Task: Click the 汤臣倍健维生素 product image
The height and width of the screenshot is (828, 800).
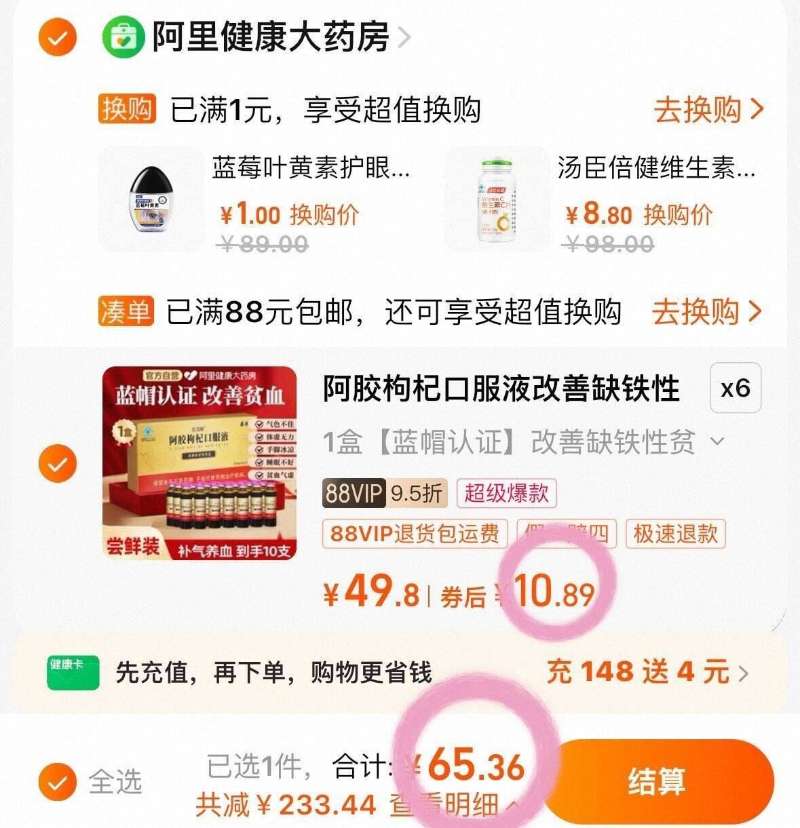Action: [496, 199]
